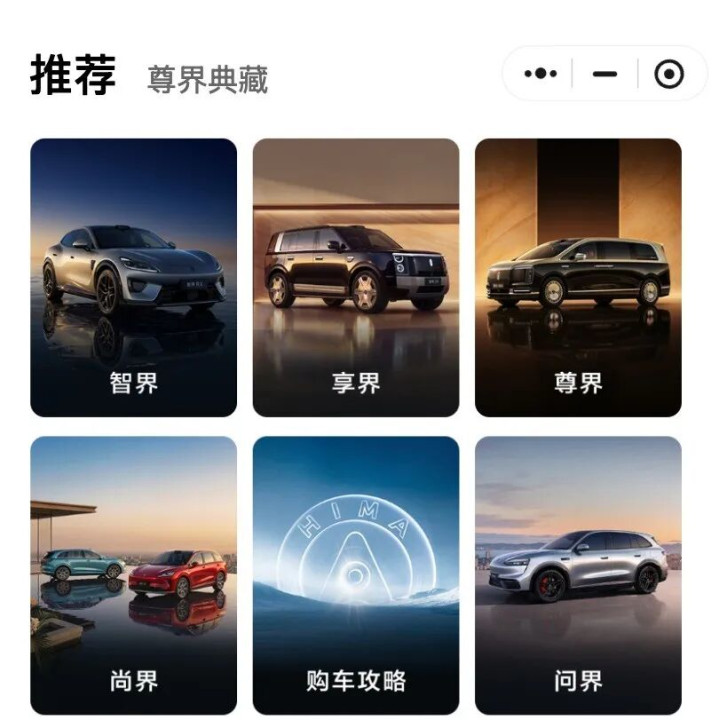The height and width of the screenshot is (720, 719).
Task: Open the 尚界 car card
Action: [x=134, y=575]
